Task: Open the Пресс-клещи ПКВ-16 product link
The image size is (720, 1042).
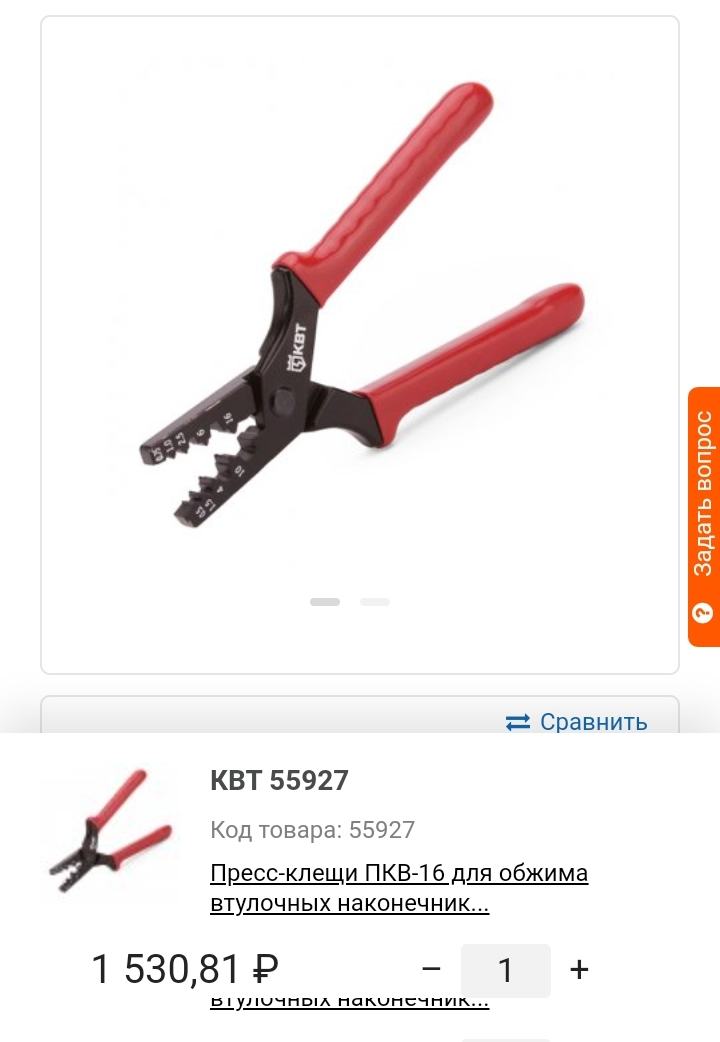Action: coord(399,888)
